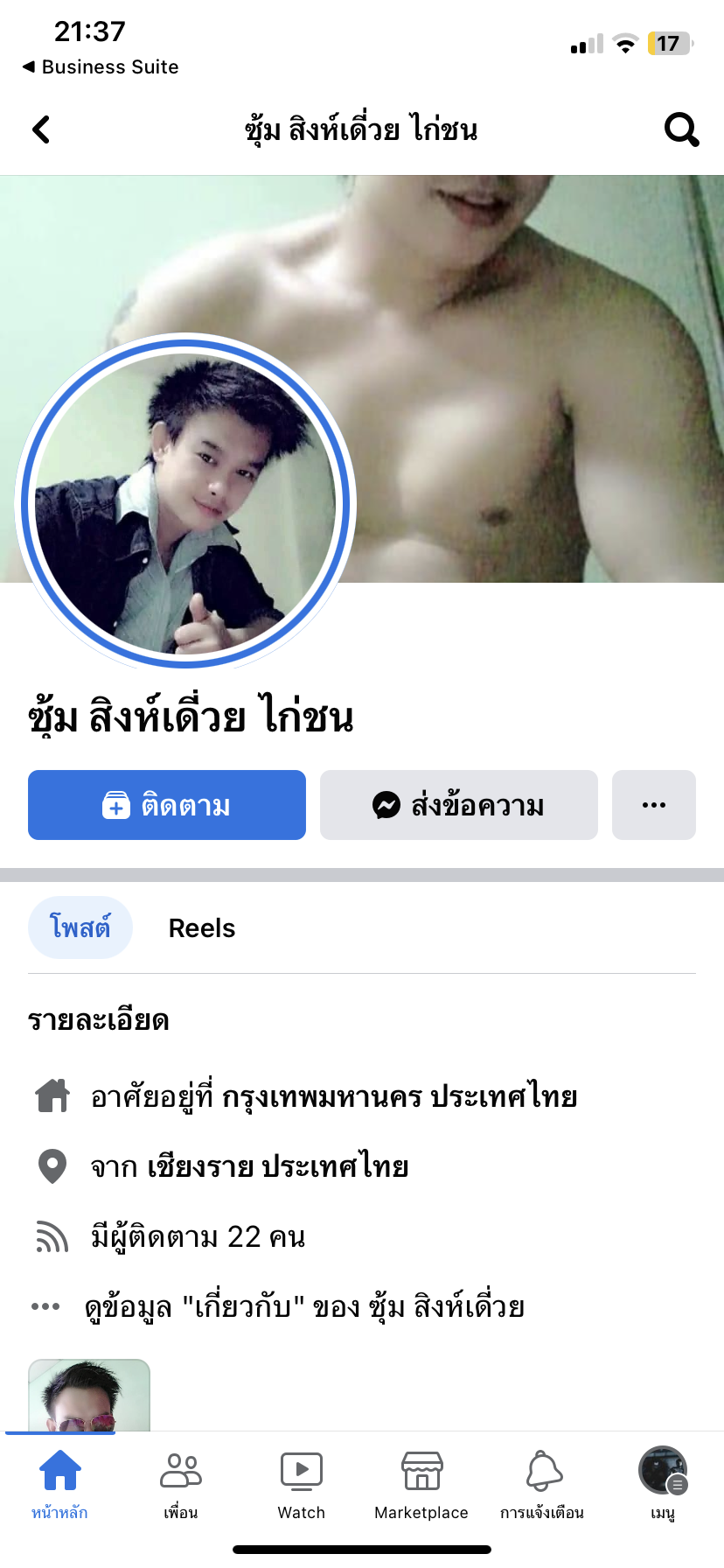Tap the ติดตาม follow button
724x1568 pixels.
tap(167, 805)
